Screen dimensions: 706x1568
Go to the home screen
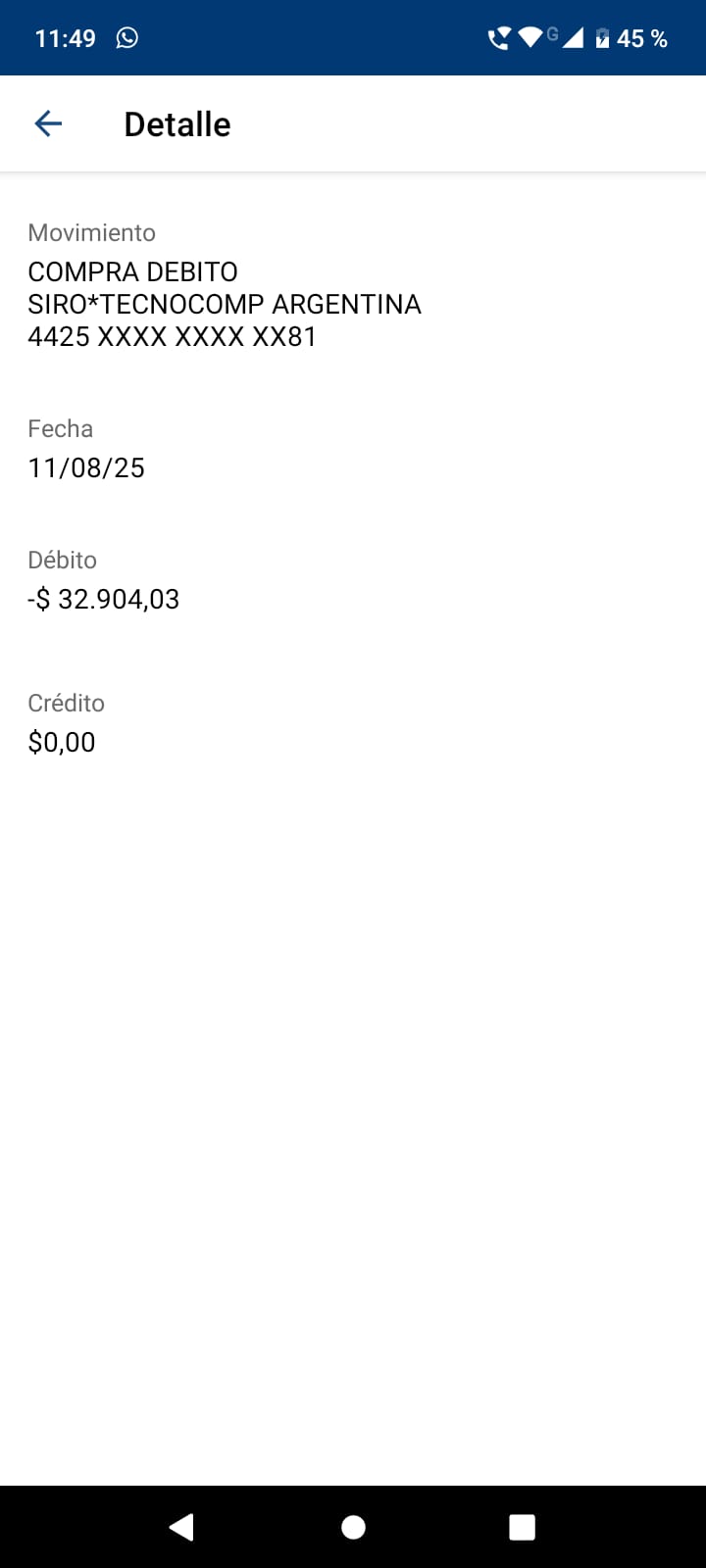tap(353, 1527)
